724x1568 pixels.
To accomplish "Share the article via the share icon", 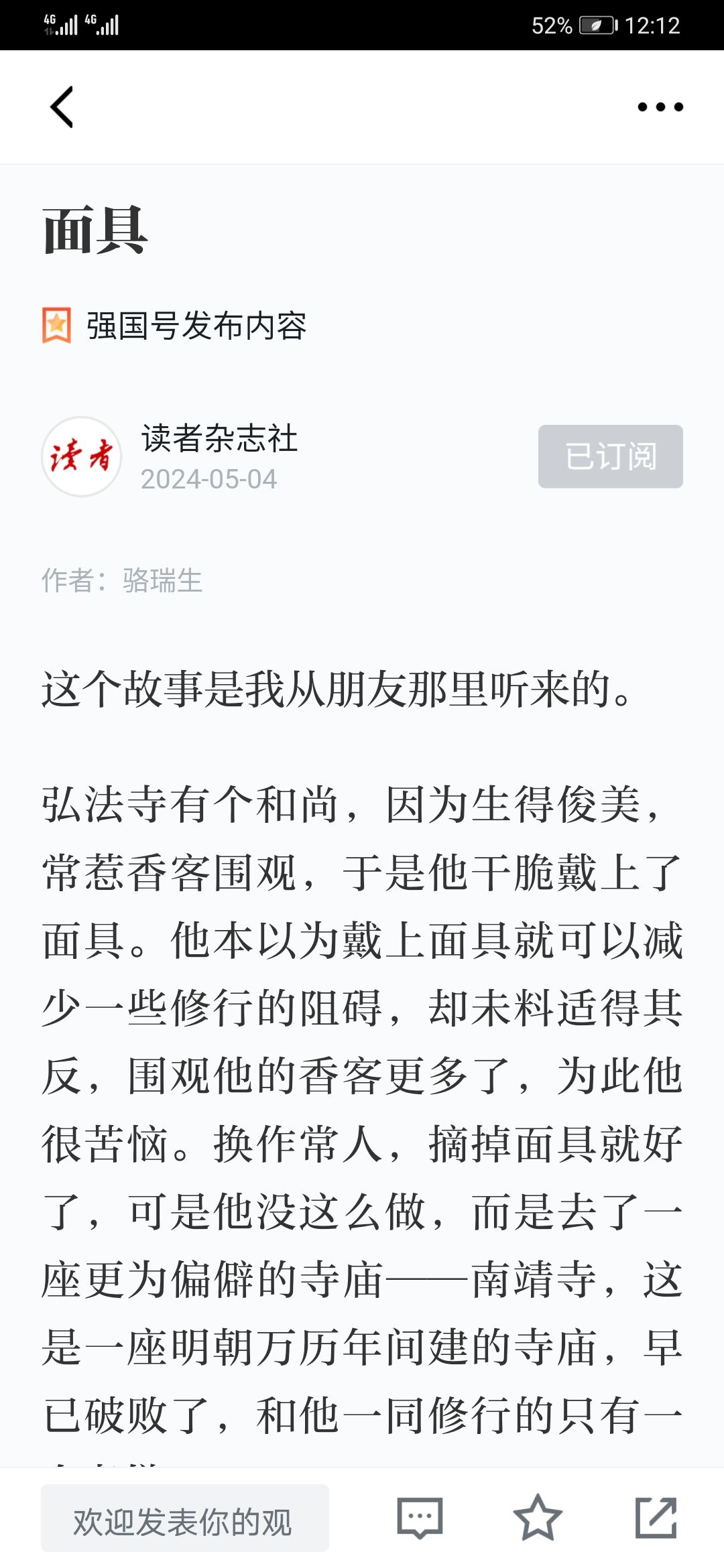I will pyautogui.click(x=656, y=1518).
